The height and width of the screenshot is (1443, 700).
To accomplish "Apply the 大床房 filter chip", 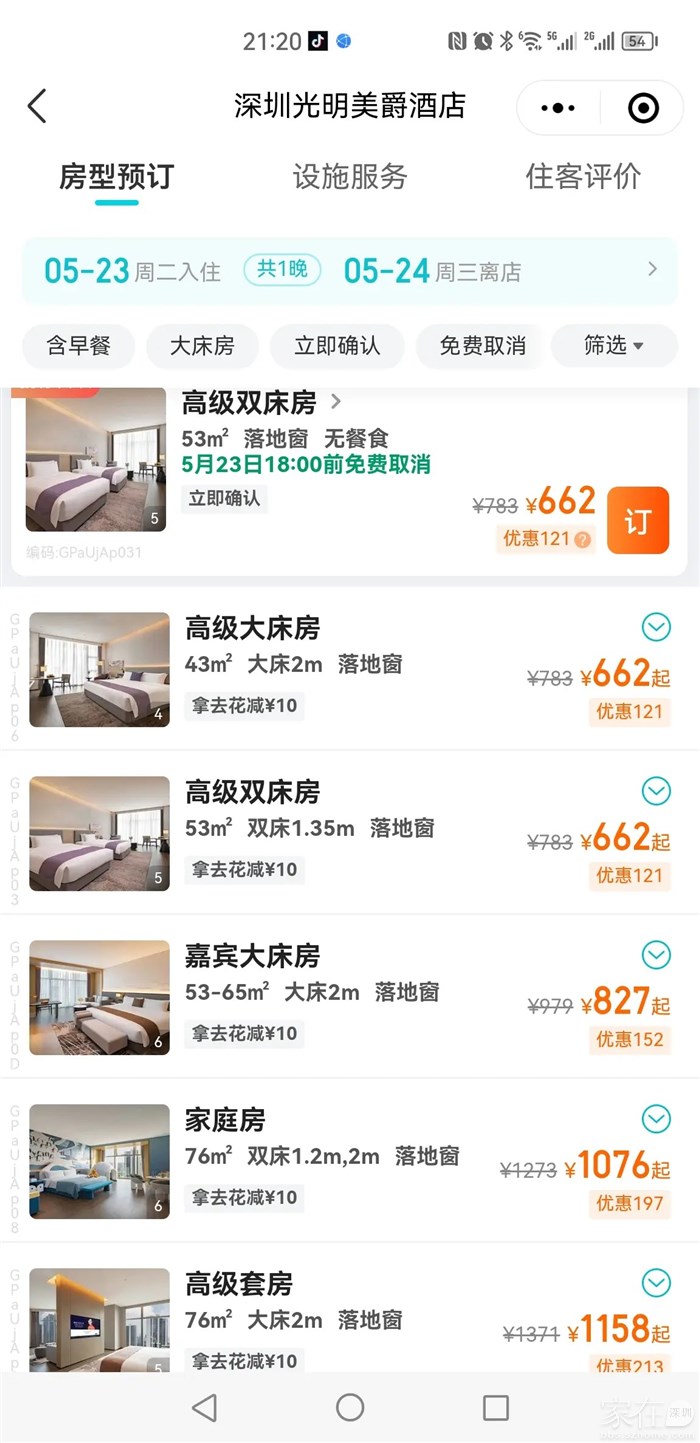I will pyautogui.click(x=202, y=346).
